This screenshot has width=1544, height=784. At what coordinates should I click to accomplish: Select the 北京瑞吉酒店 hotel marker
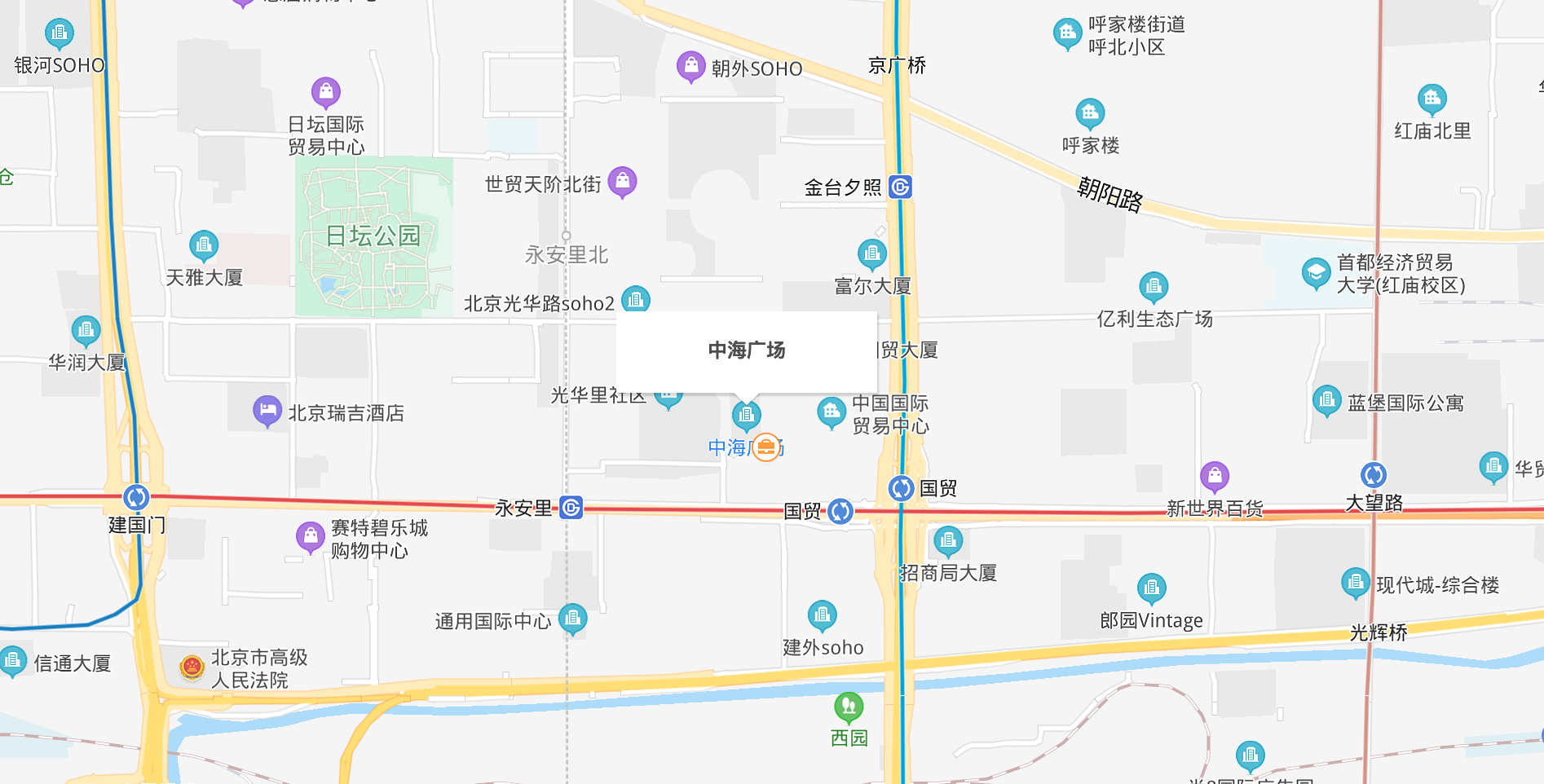click(267, 411)
